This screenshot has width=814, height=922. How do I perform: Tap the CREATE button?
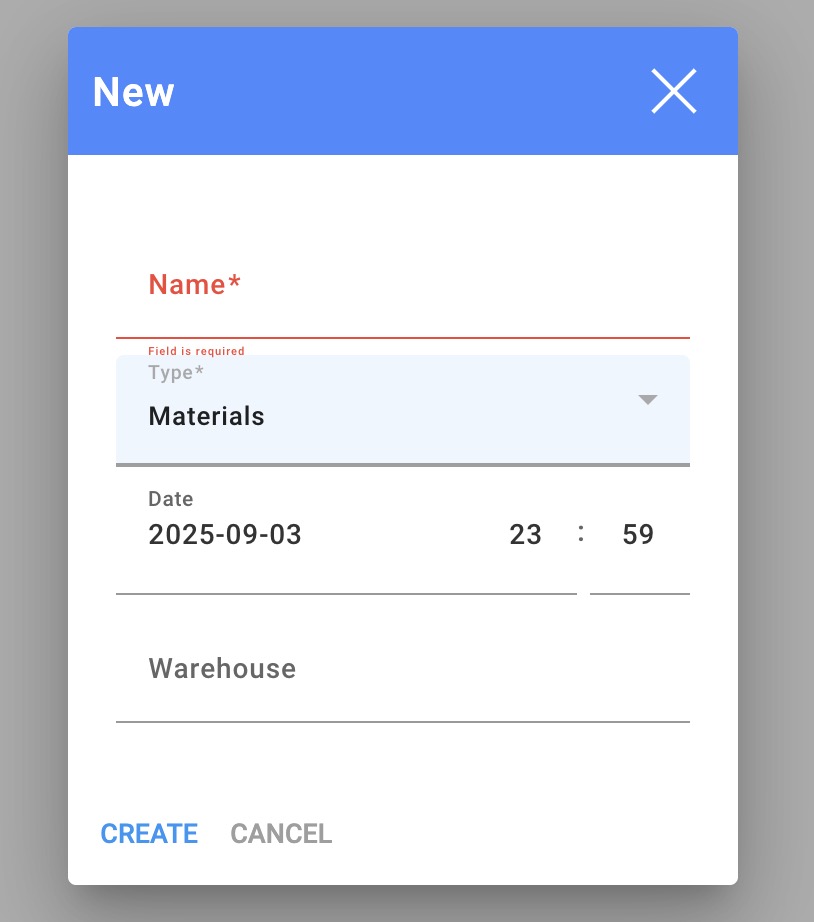[x=150, y=834]
